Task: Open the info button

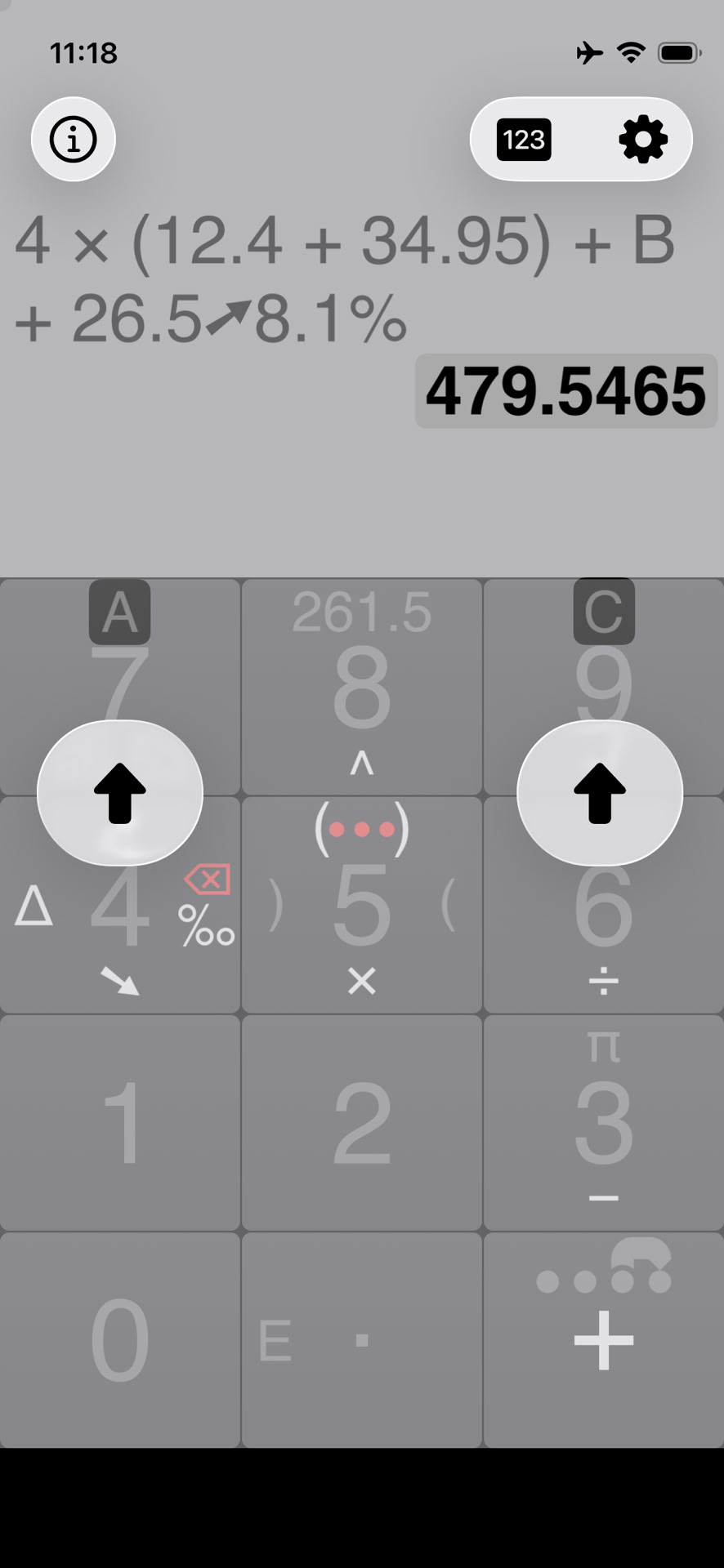Action: 74,140
